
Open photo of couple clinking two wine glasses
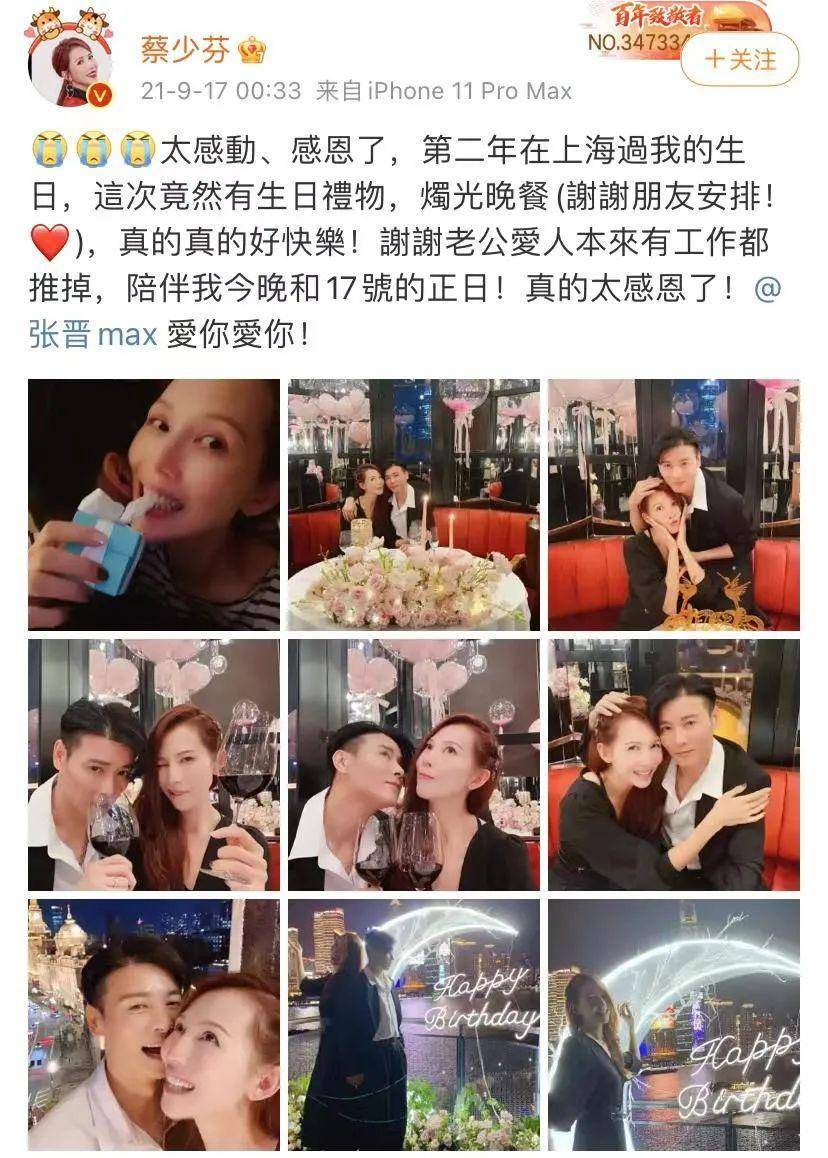(414, 765)
